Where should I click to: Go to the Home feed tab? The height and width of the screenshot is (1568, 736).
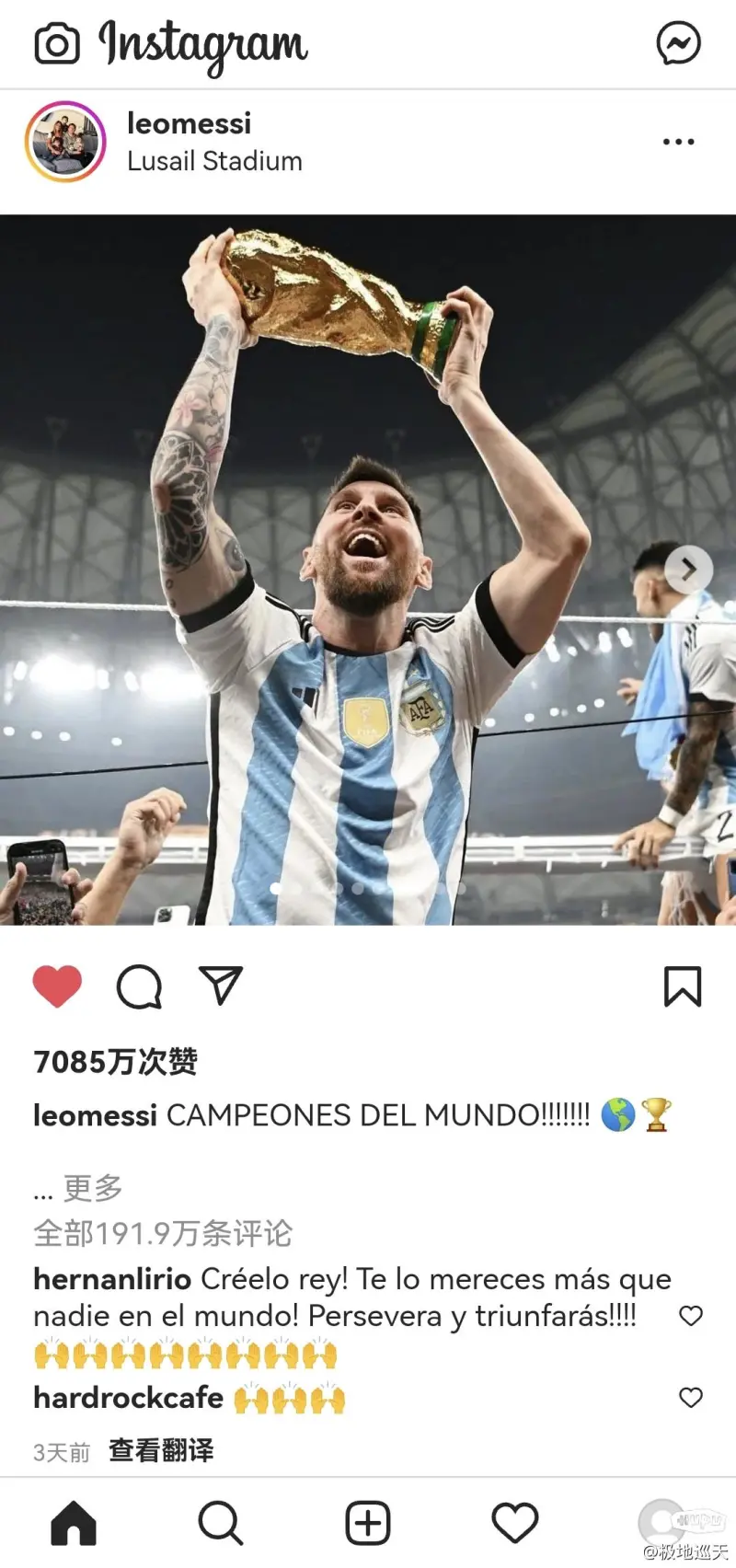[x=74, y=1523]
